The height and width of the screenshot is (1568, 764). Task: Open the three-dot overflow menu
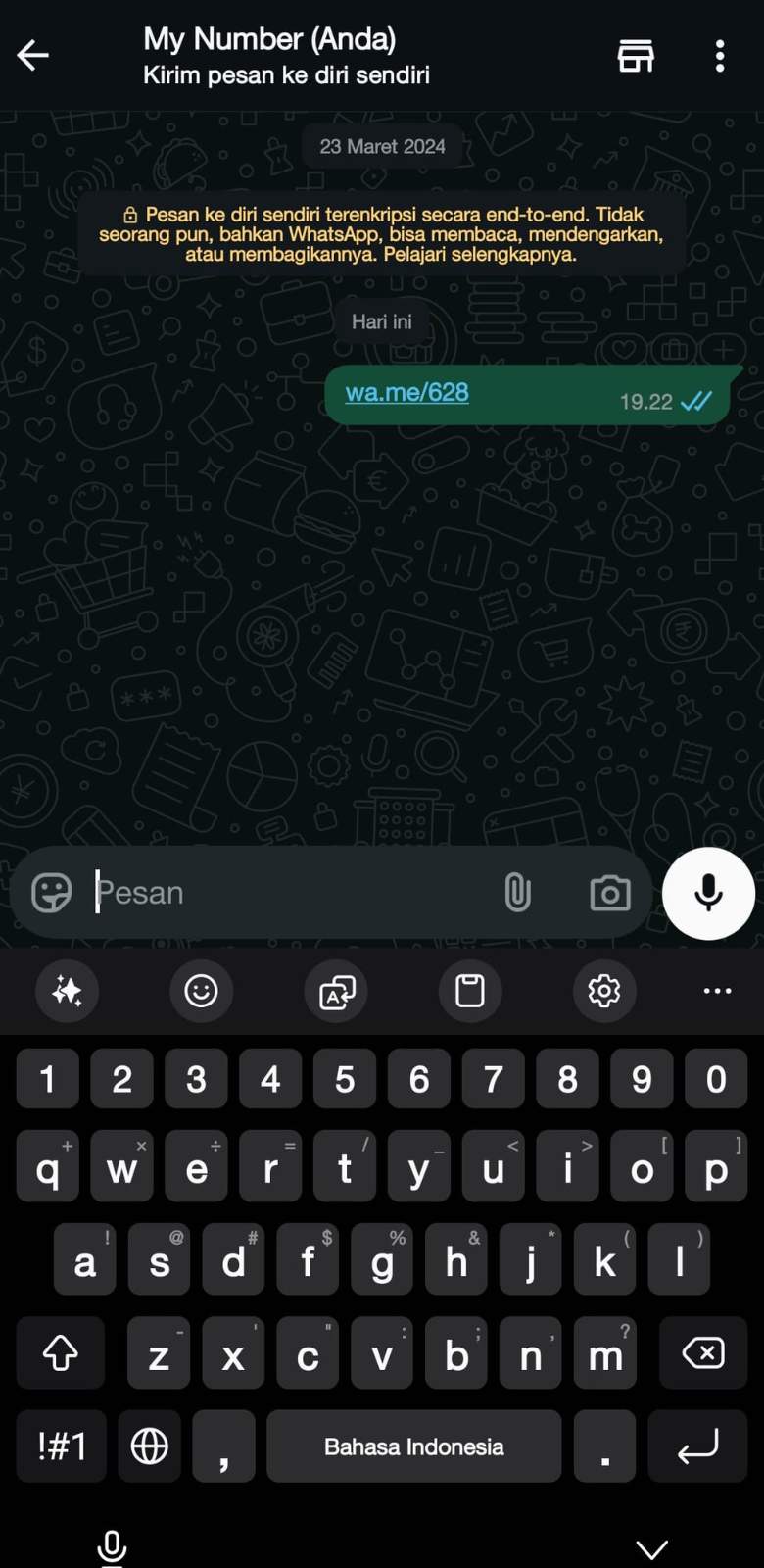720,56
